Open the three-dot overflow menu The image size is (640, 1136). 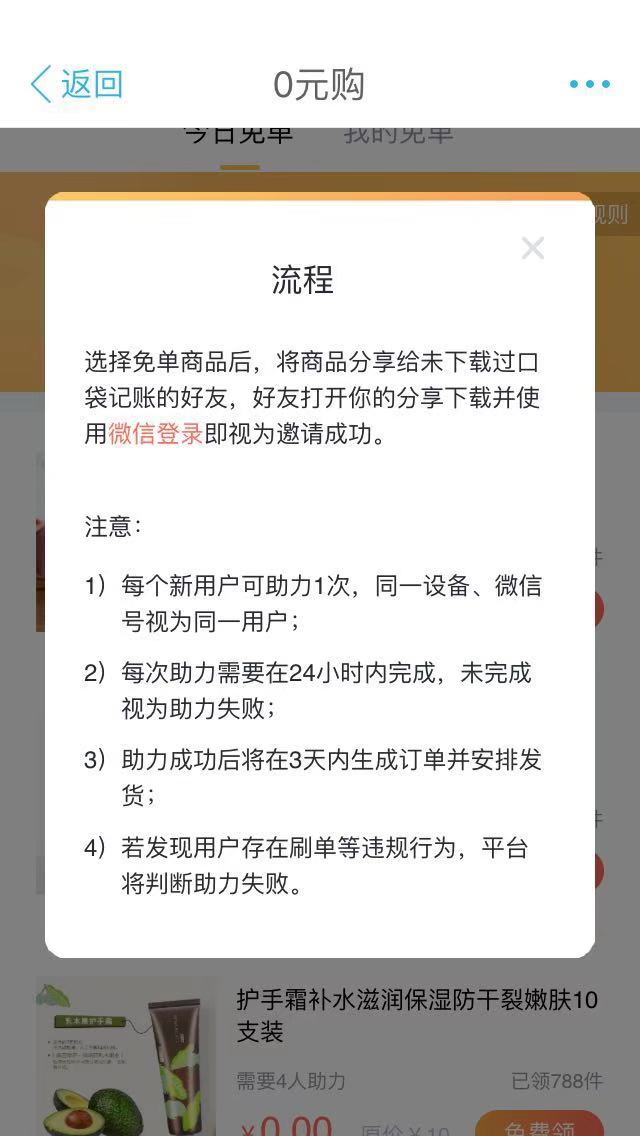point(589,84)
